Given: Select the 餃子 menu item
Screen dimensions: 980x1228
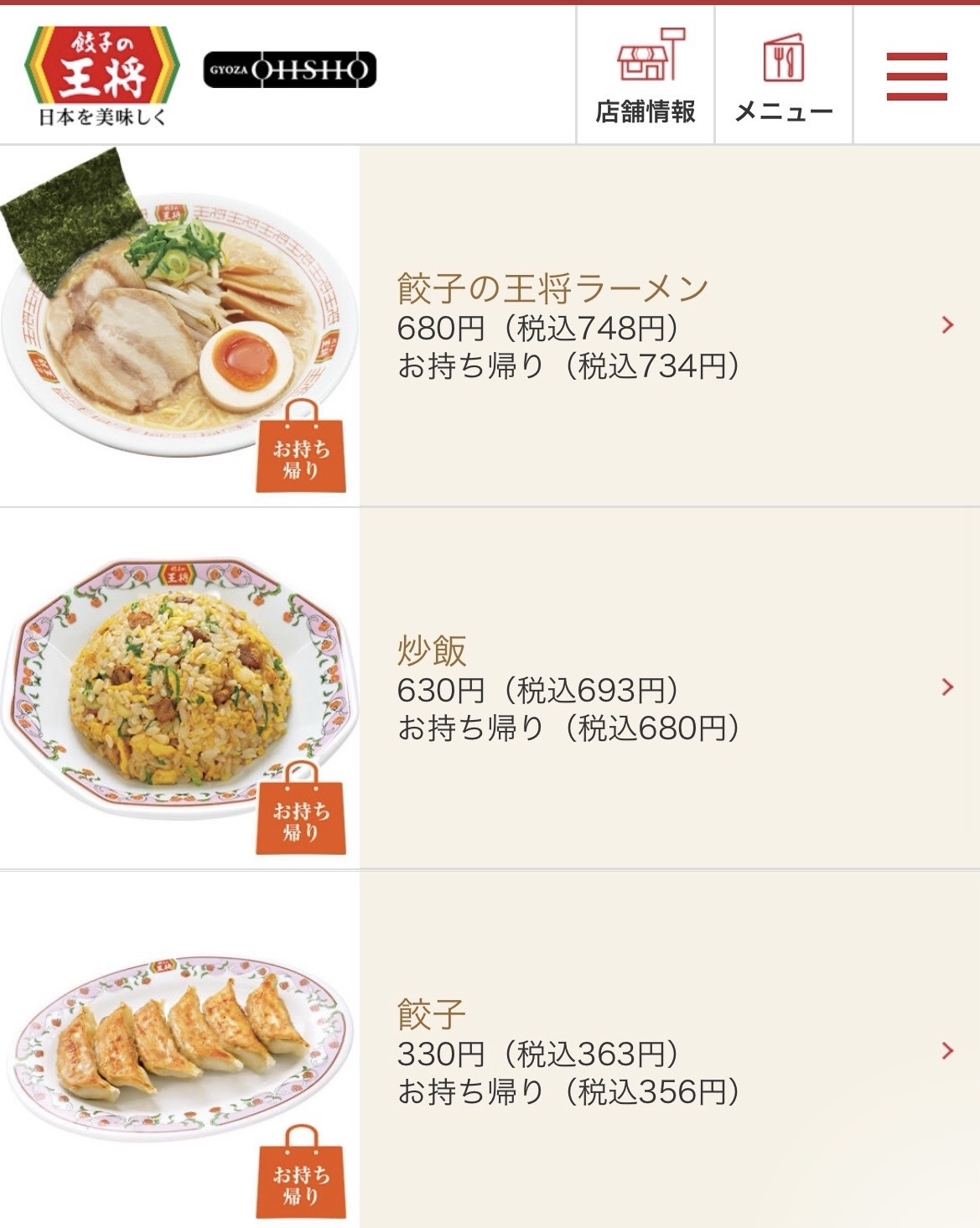Looking at the screenshot, I should [x=431, y=1014].
